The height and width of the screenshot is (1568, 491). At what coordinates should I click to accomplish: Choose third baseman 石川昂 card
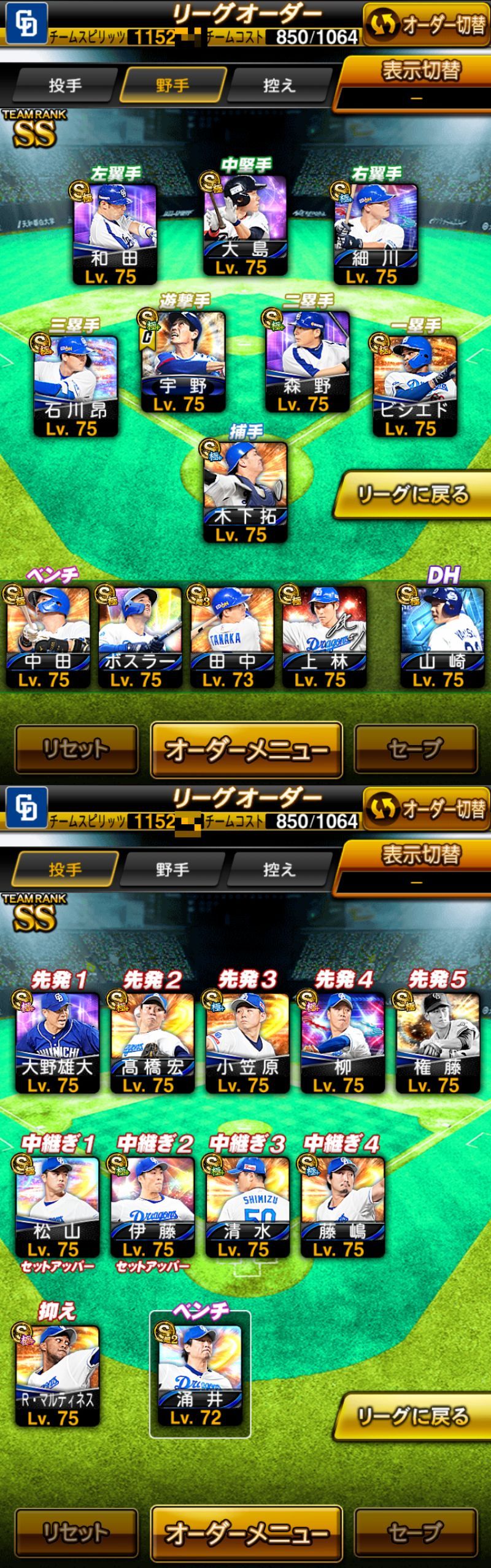click(x=75, y=385)
